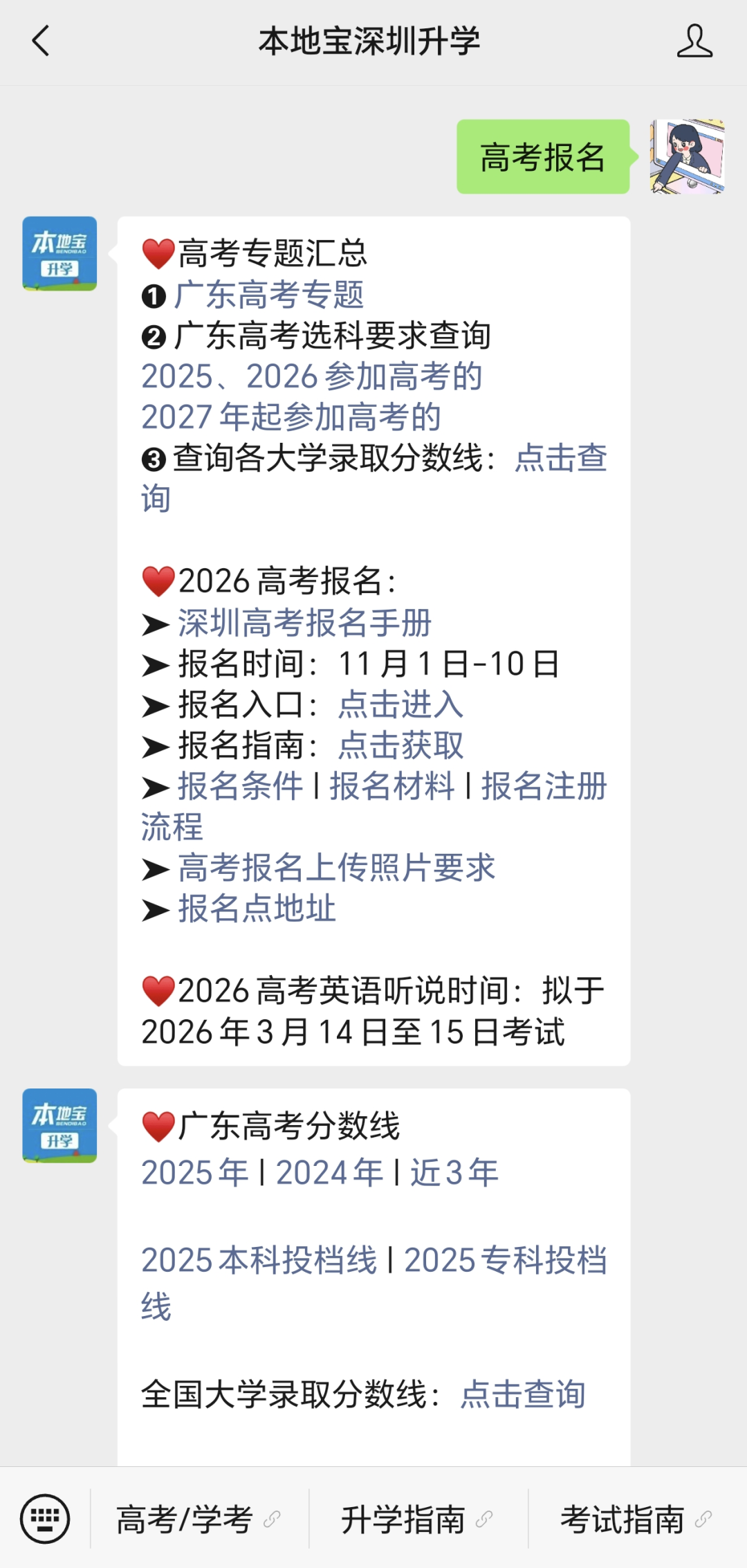The image size is (747, 1568).
Task: Switch to keyboard input mode
Action: coord(45,1519)
